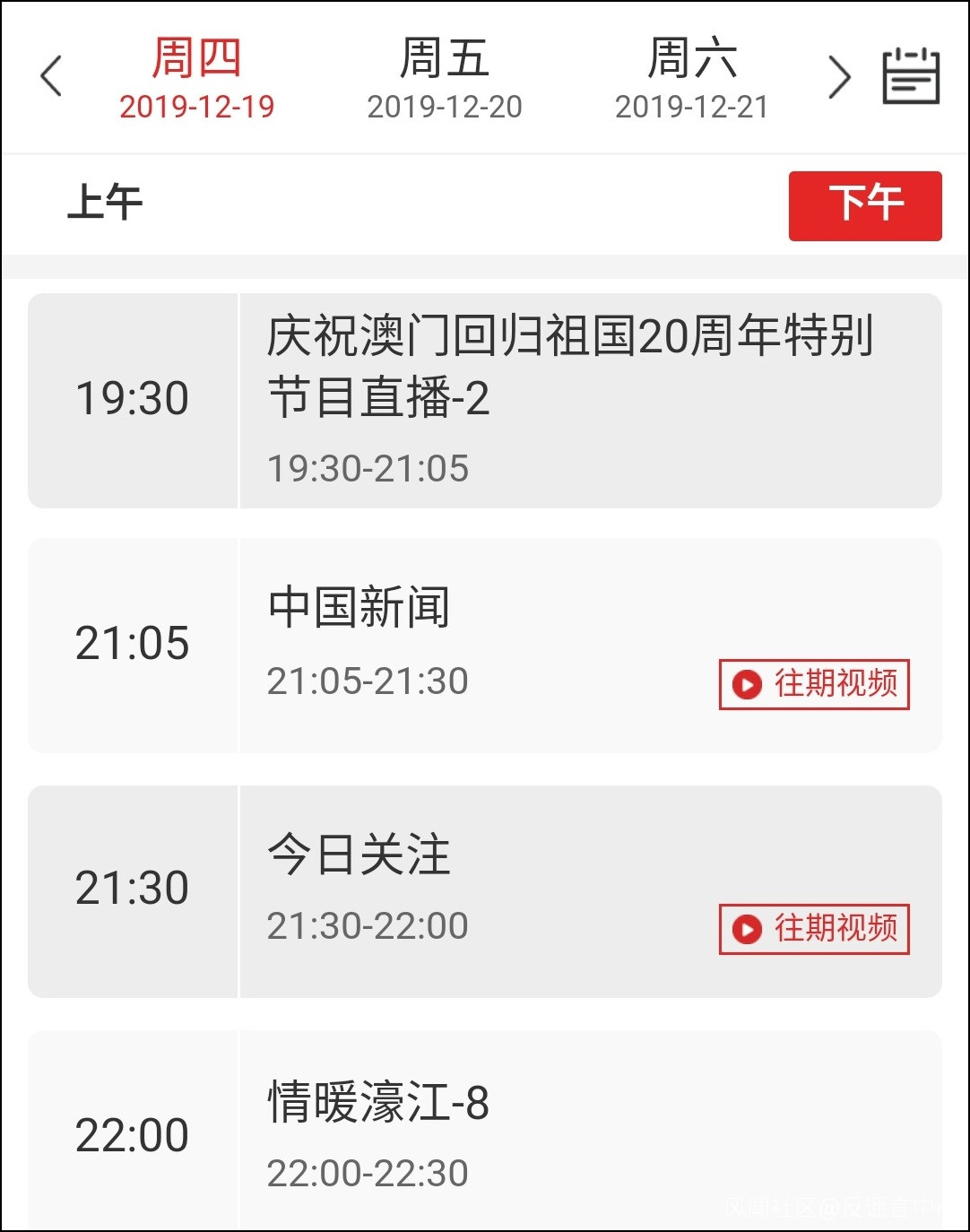
Task: Show next dates with right arrow
Action: pyautogui.click(x=838, y=77)
